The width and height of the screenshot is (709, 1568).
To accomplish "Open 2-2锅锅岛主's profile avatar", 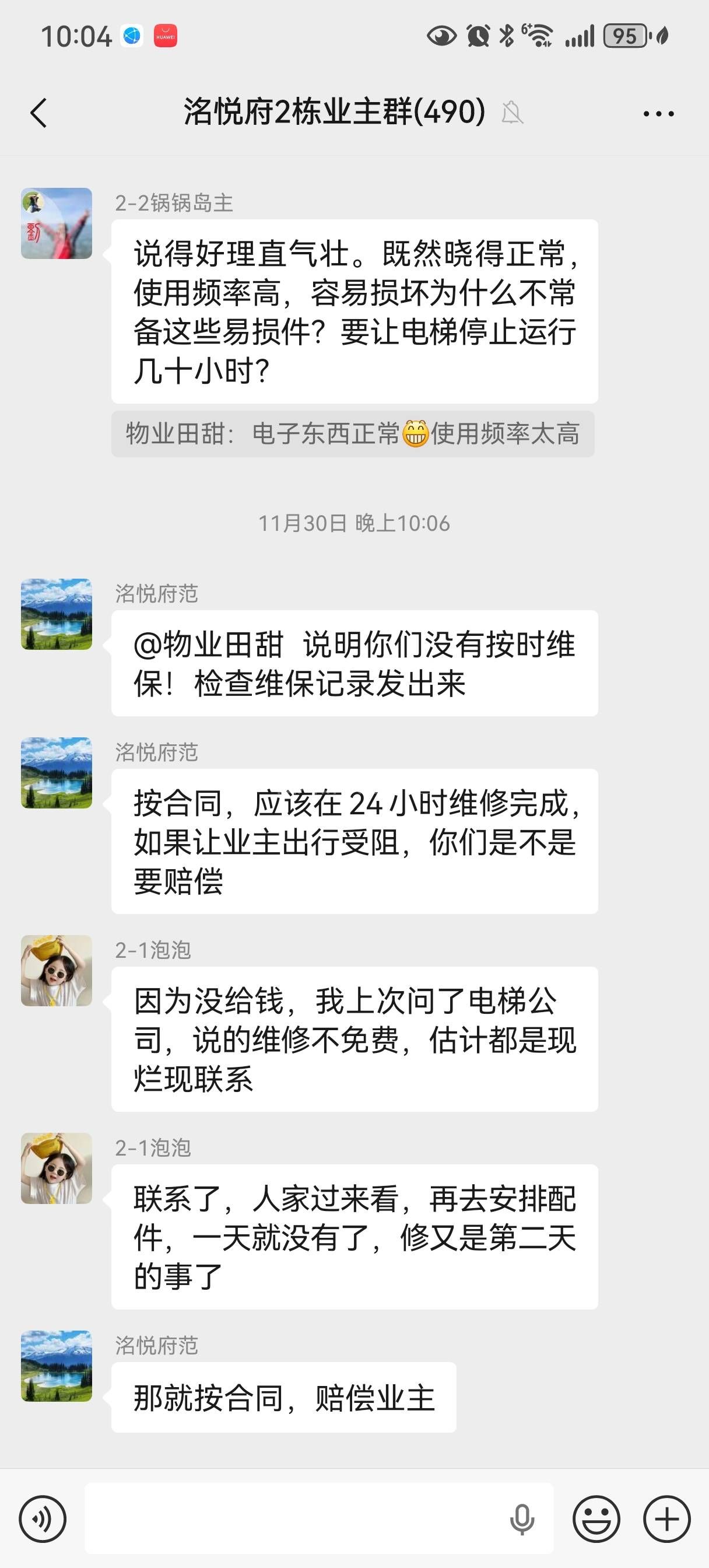I will click(x=57, y=223).
